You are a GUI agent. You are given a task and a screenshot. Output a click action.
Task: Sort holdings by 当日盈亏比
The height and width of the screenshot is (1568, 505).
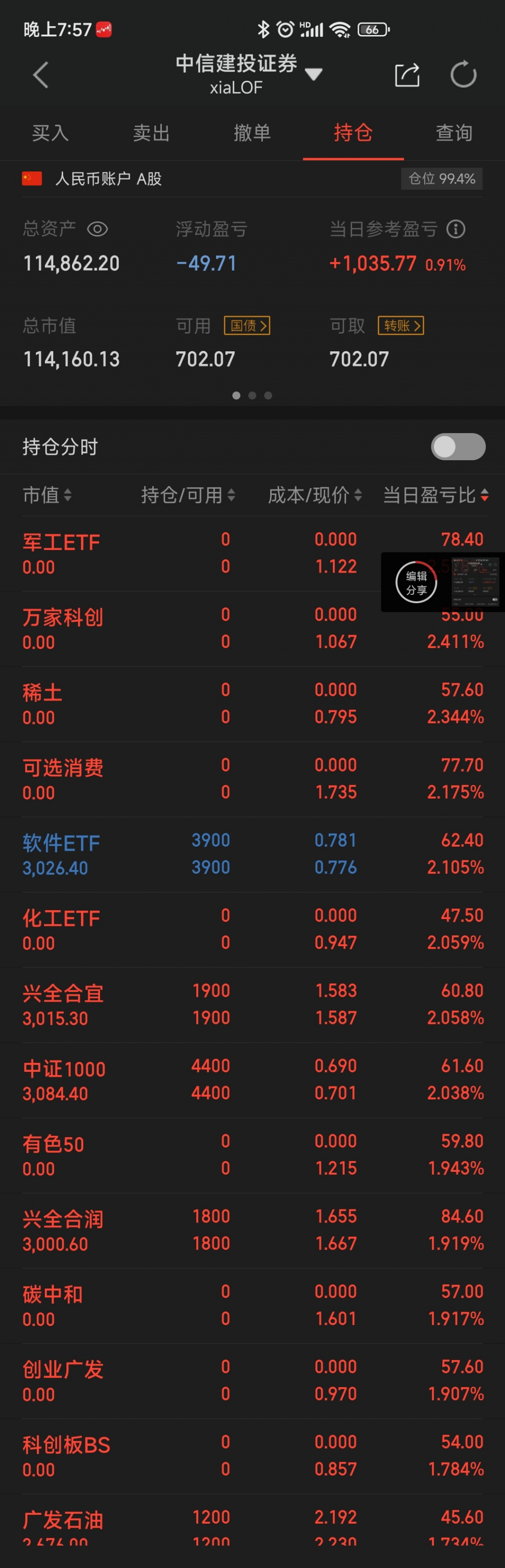pos(435,495)
